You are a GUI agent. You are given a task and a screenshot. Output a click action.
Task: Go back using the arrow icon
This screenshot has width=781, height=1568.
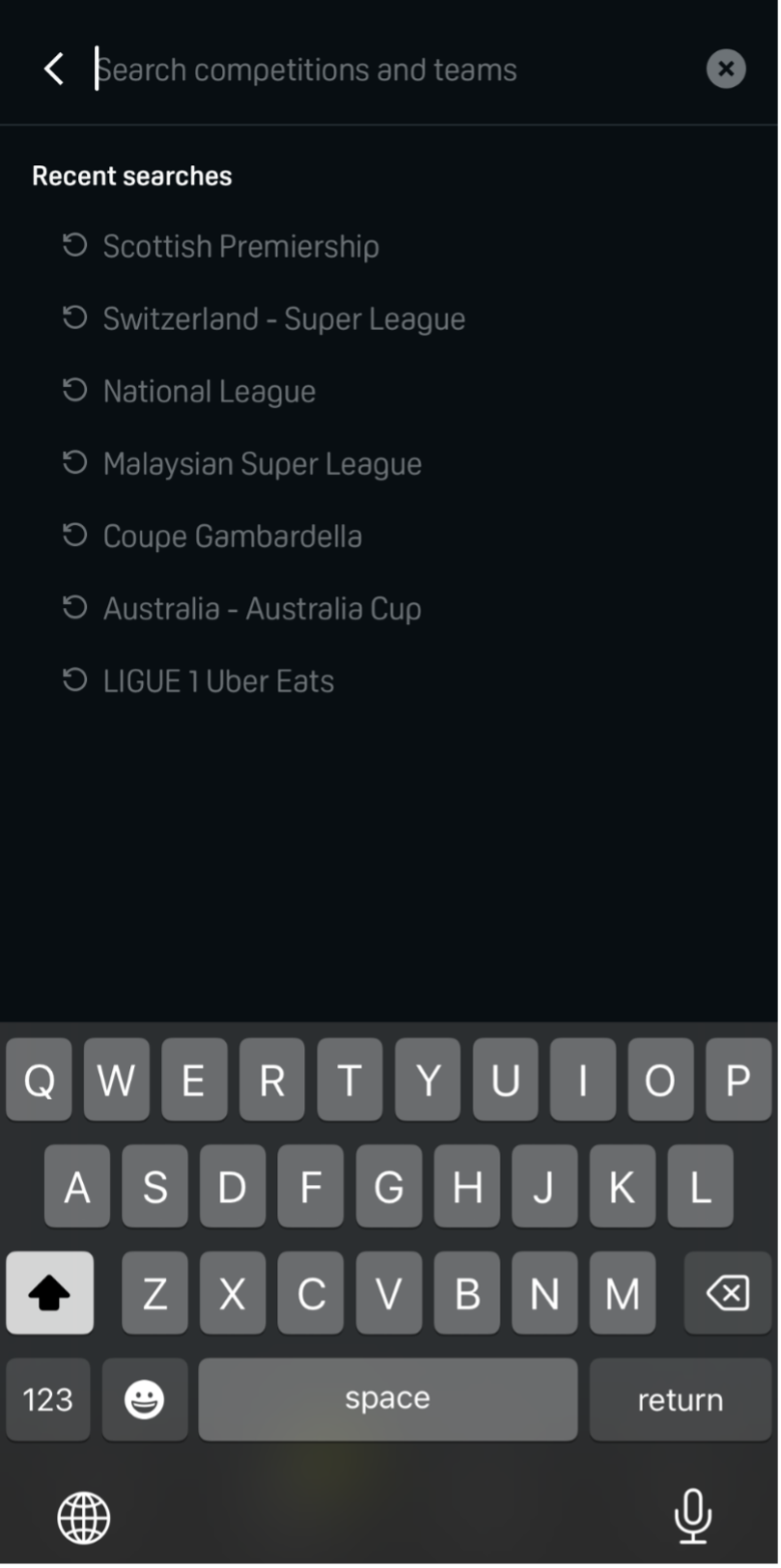point(54,69)
